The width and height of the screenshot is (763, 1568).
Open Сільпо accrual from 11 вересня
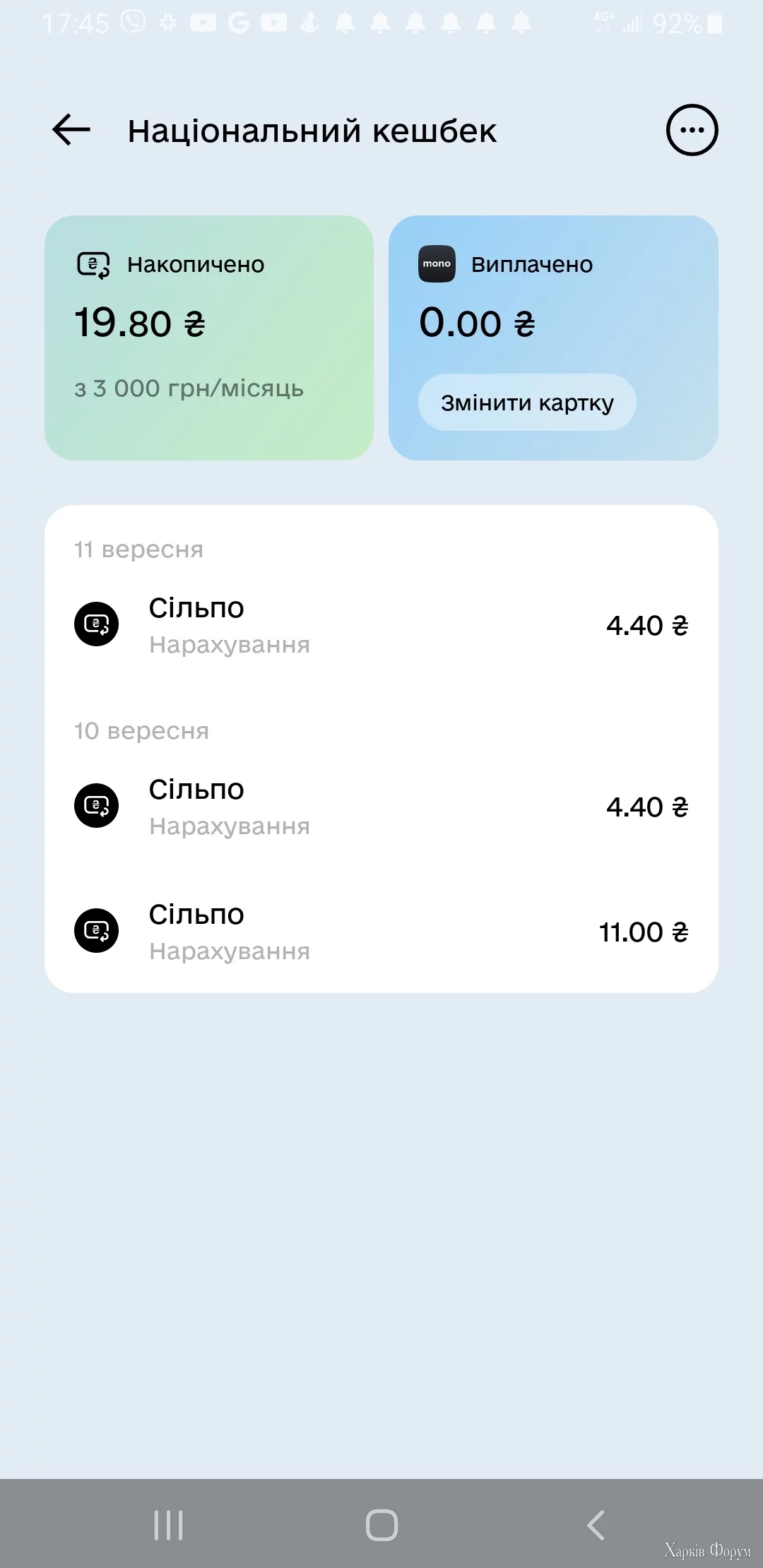[x=381, y=626]
